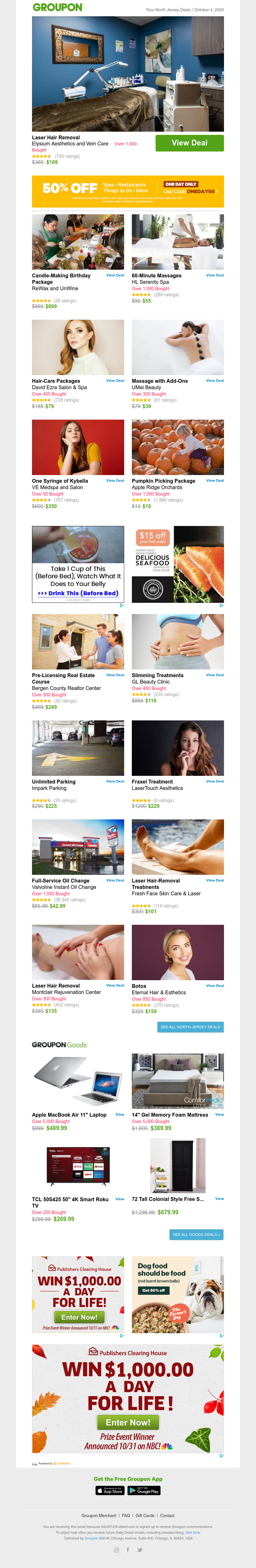Click here to adjust email preferences

click(192, 1533)
